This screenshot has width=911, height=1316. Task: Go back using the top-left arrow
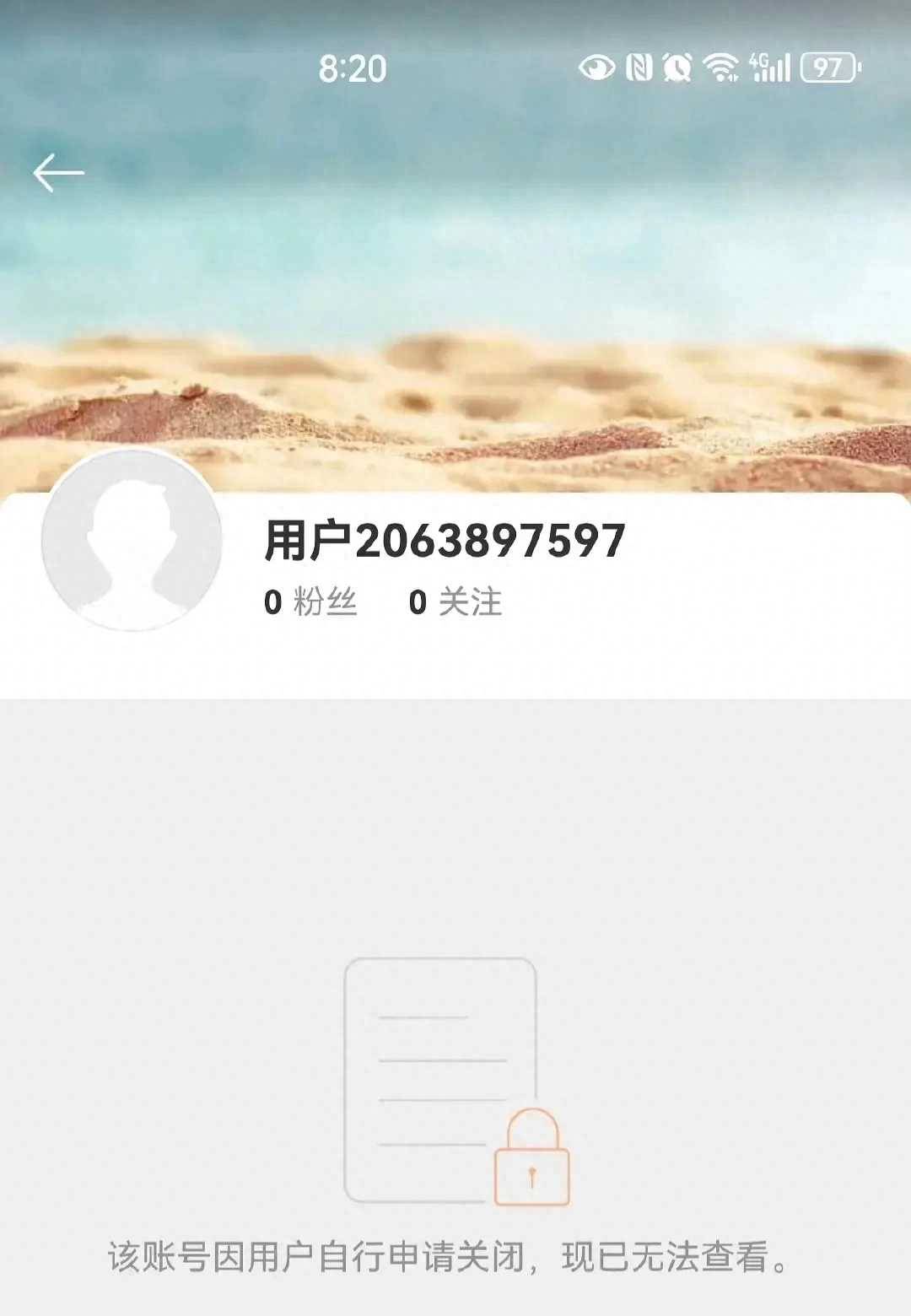click(58, 173)
